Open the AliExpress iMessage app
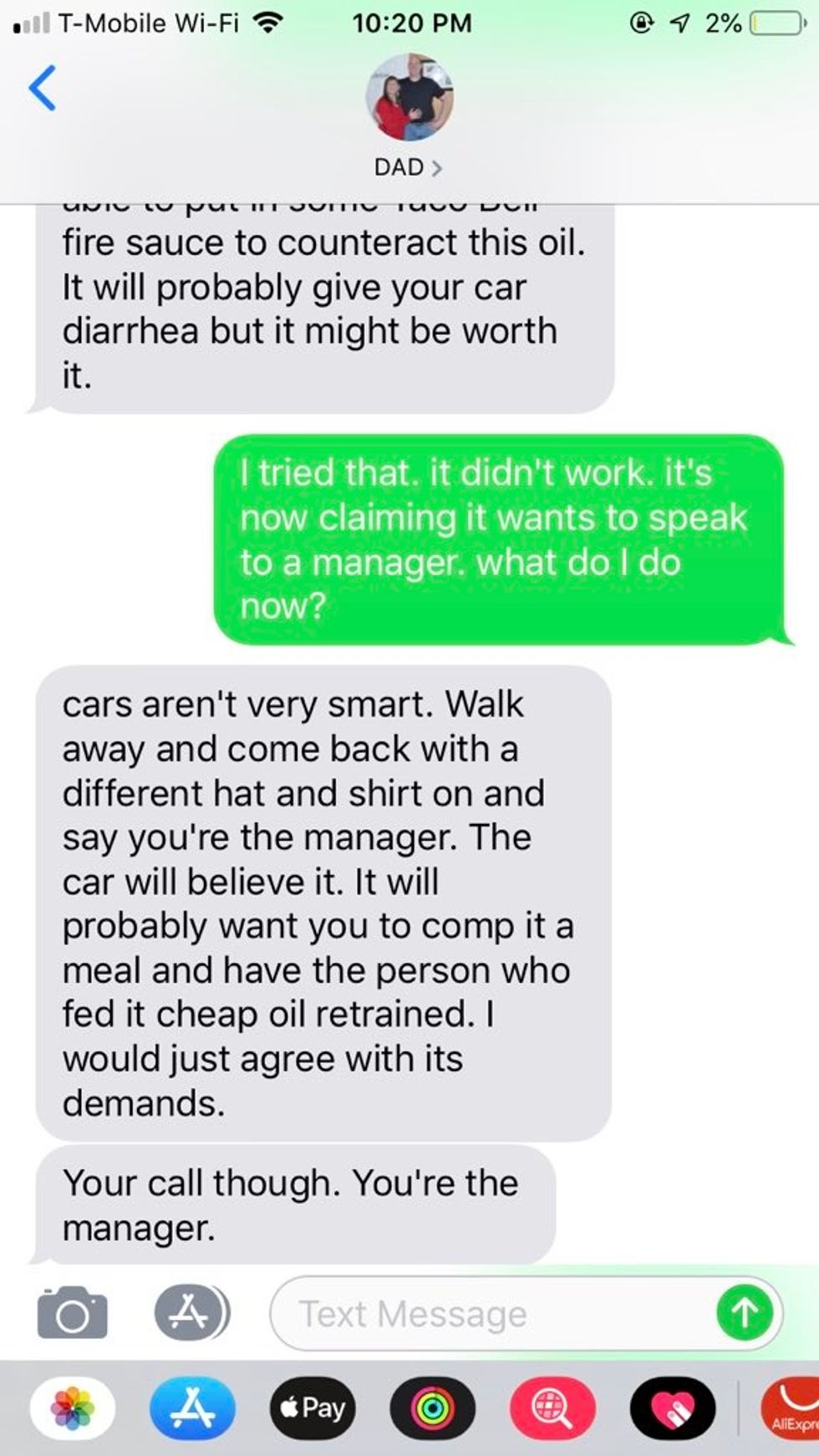Image resolution: width=819 pixels, height=1456 pixels. coord(790,1409)
